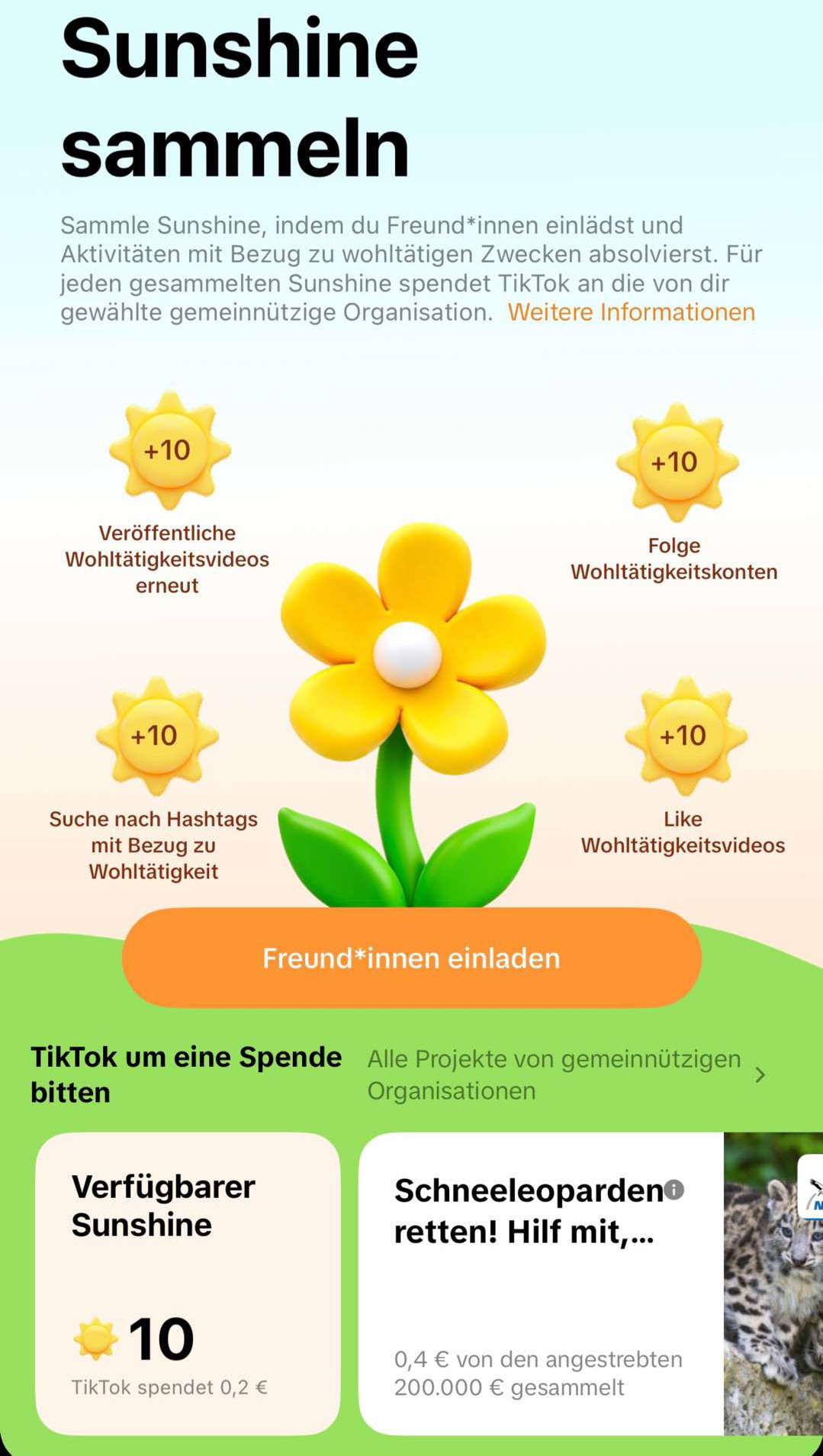Viewport: 823px width, 1456px height.
Task: Collect +10 for Like Wohltätigkeitsvideos
Action: pyautogui.click(x=685, y=736)
